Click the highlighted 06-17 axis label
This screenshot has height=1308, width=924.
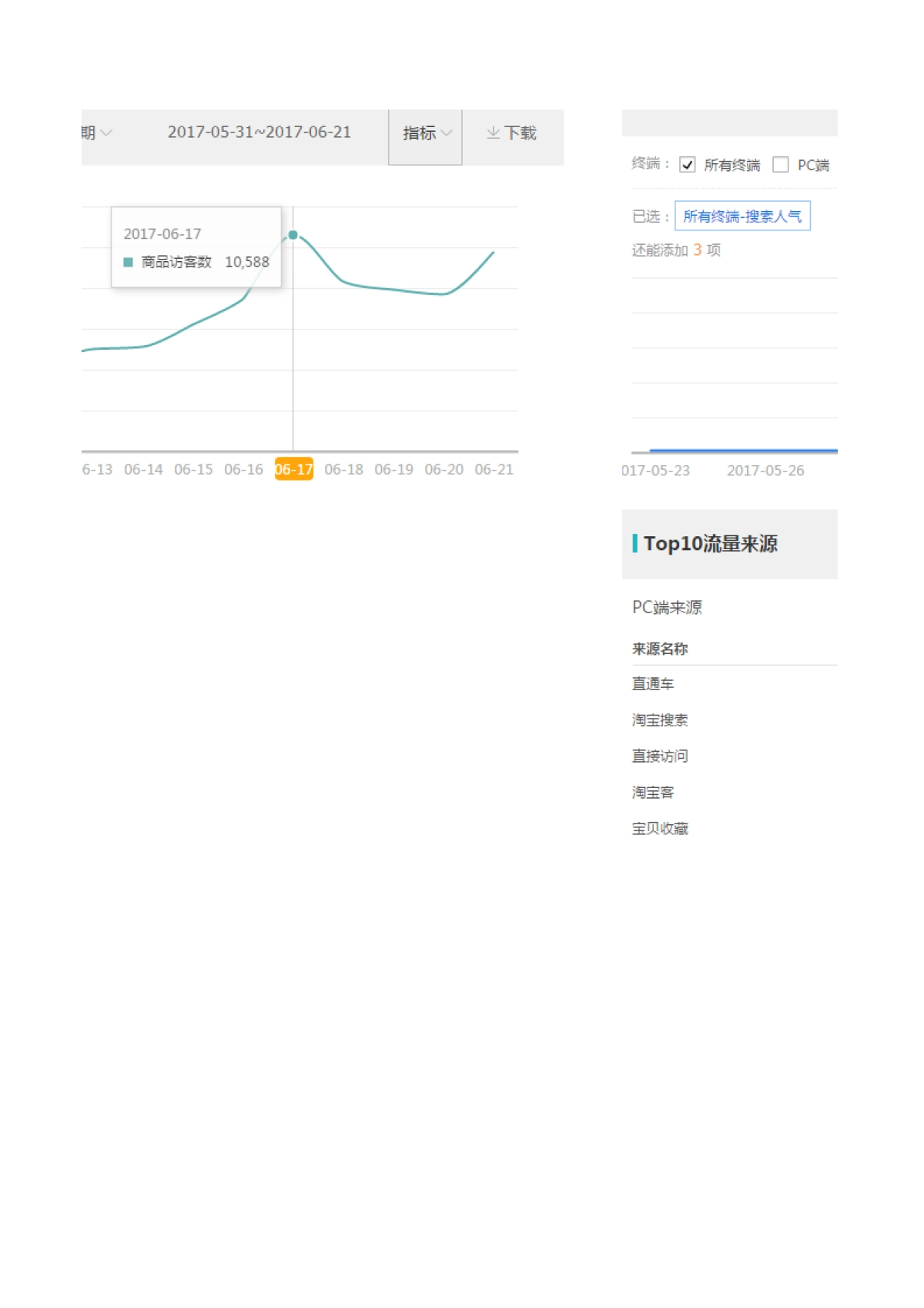pyautogui.click(x=294, y=468)
